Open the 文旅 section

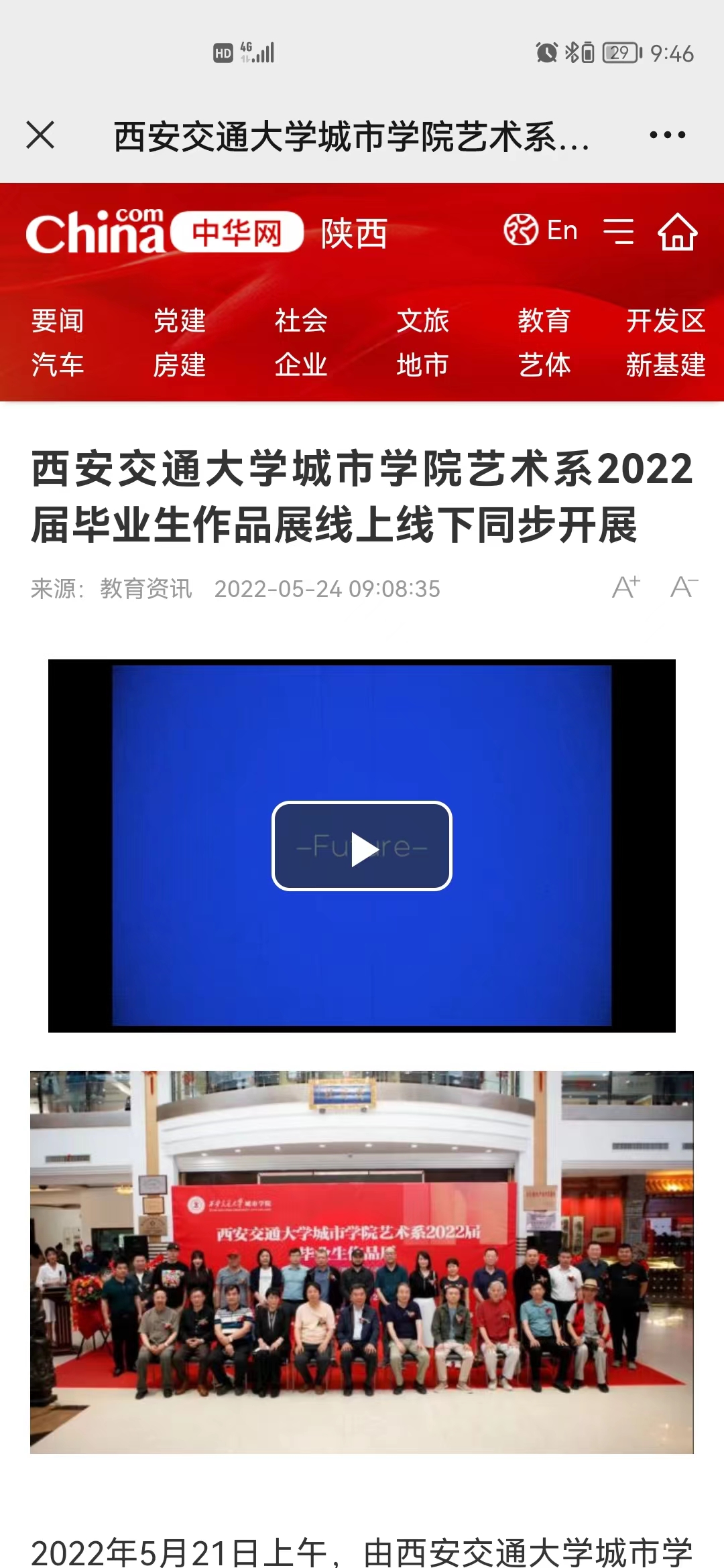tap(422, 320)
